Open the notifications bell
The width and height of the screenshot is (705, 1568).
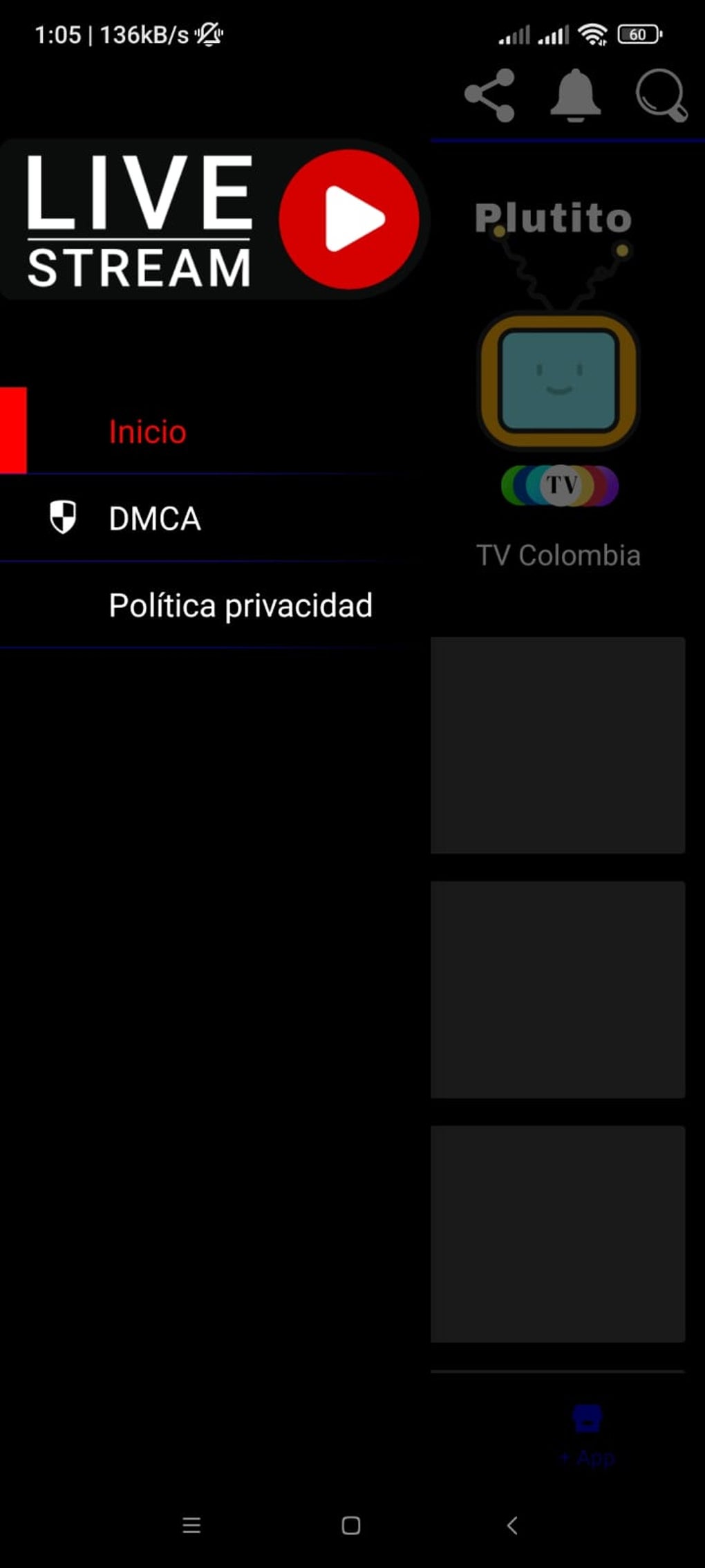[575, 95]
